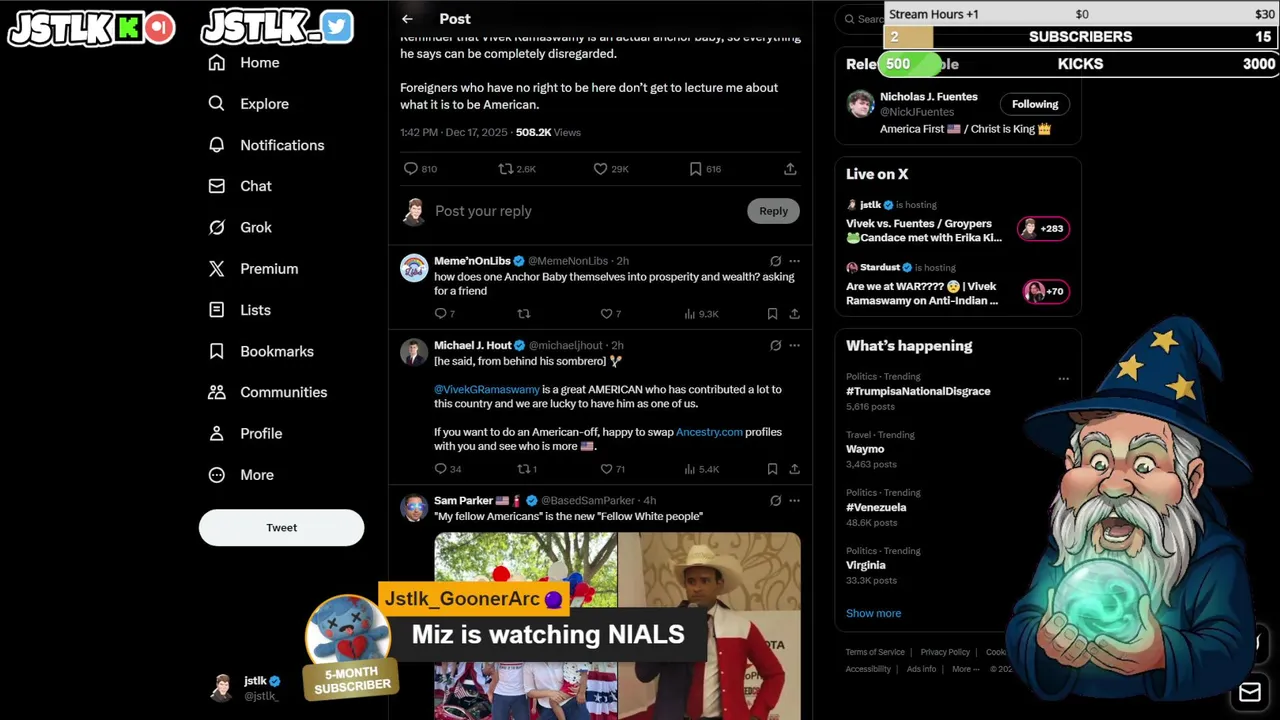
Task: Like Michael J. Hout's reply
Action: pos(606,469)
